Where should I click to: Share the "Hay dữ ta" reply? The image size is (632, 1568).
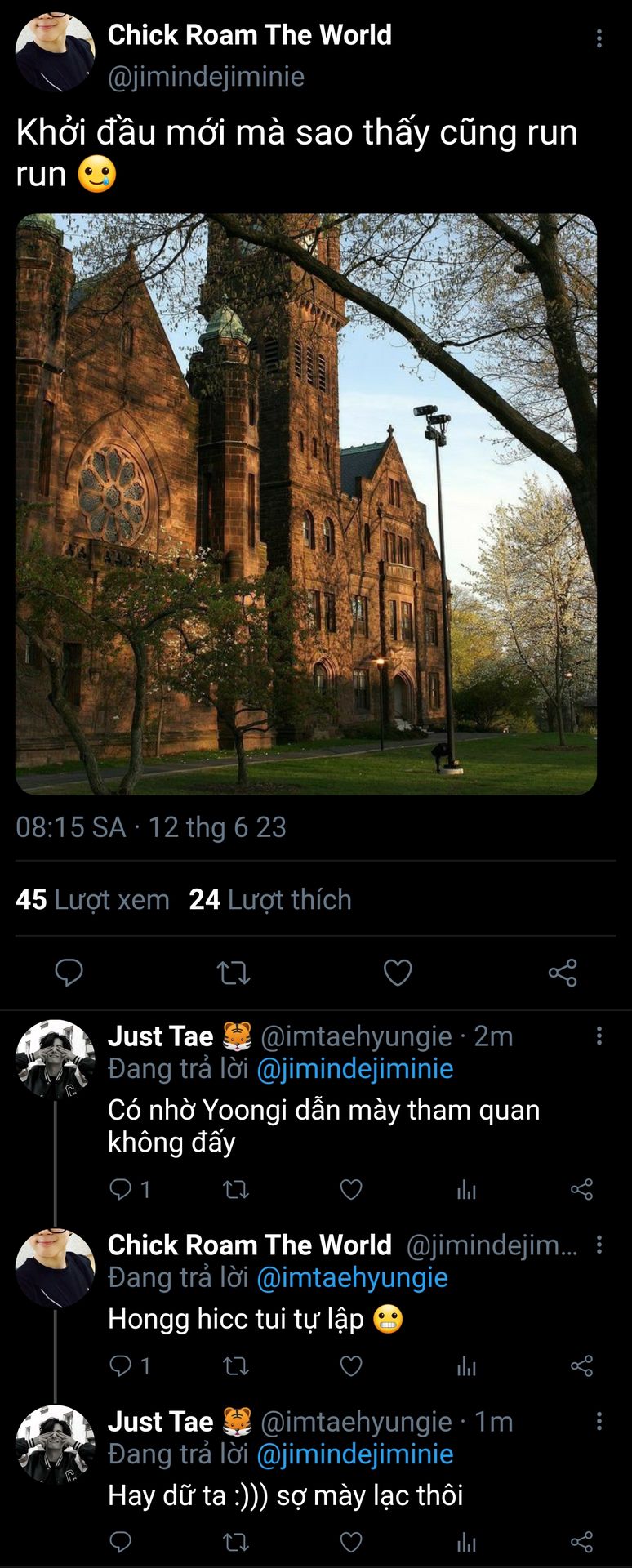[x=581, y=1542]
